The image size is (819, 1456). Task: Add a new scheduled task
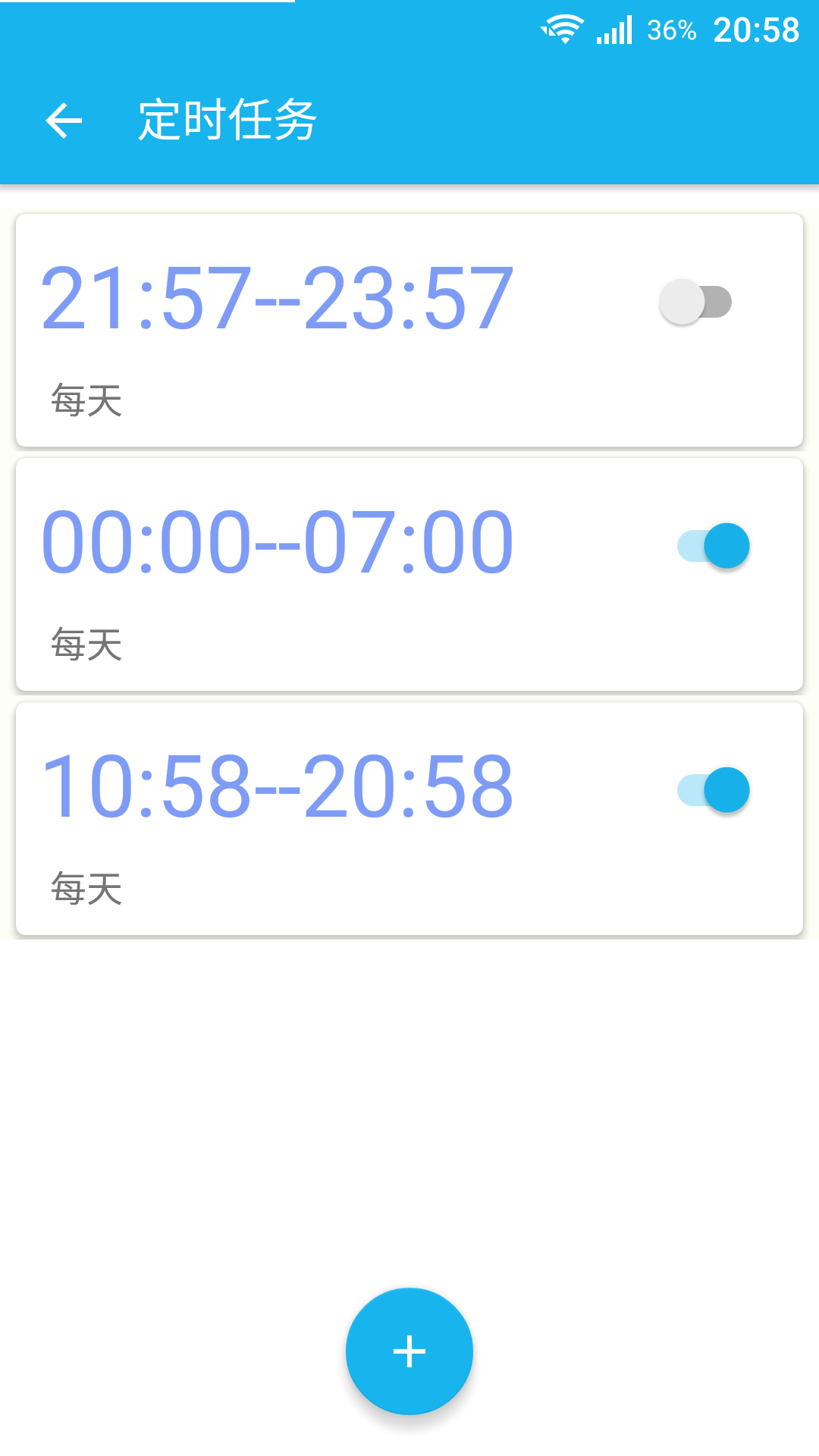pos(409,1351)
